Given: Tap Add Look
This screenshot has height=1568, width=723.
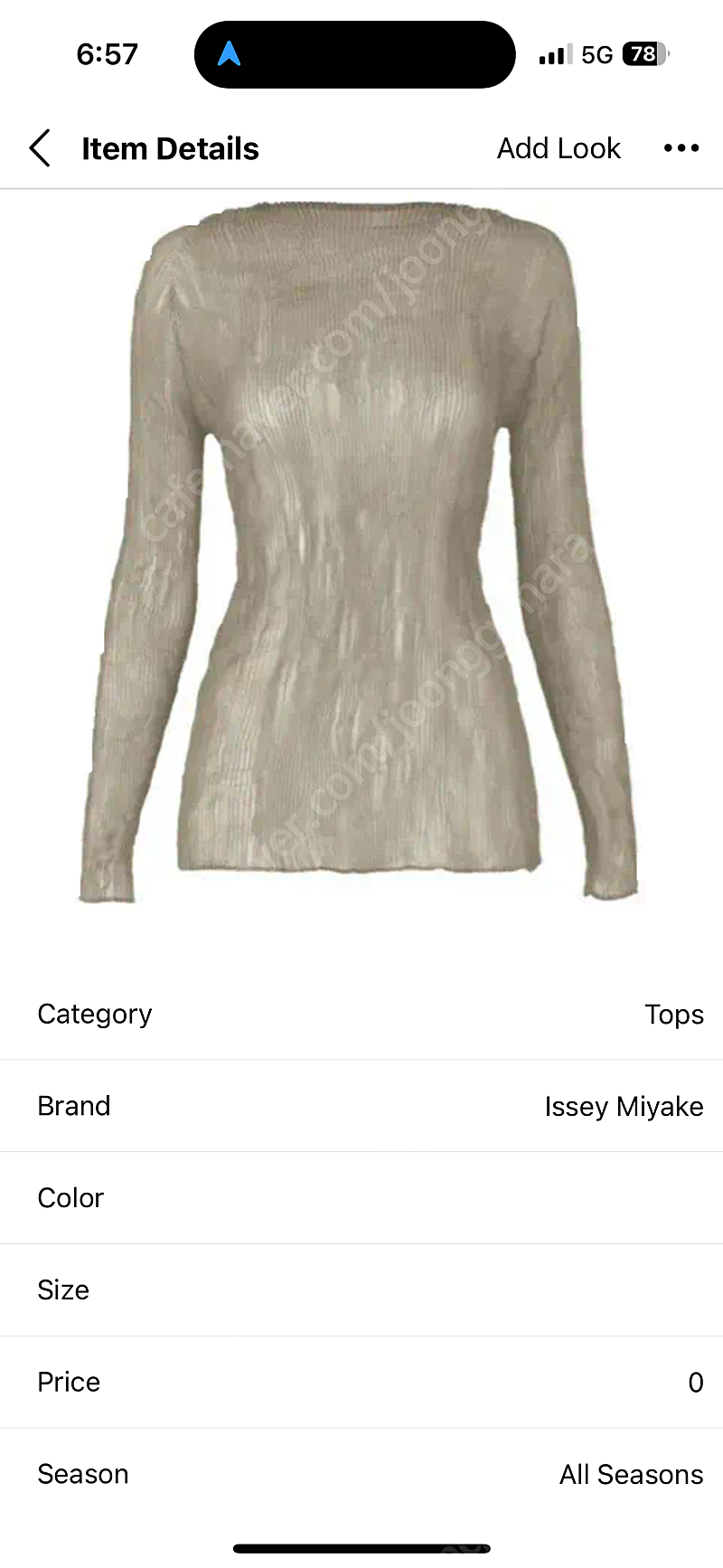Looking at the screenshot, I should (x=559, y=148).
